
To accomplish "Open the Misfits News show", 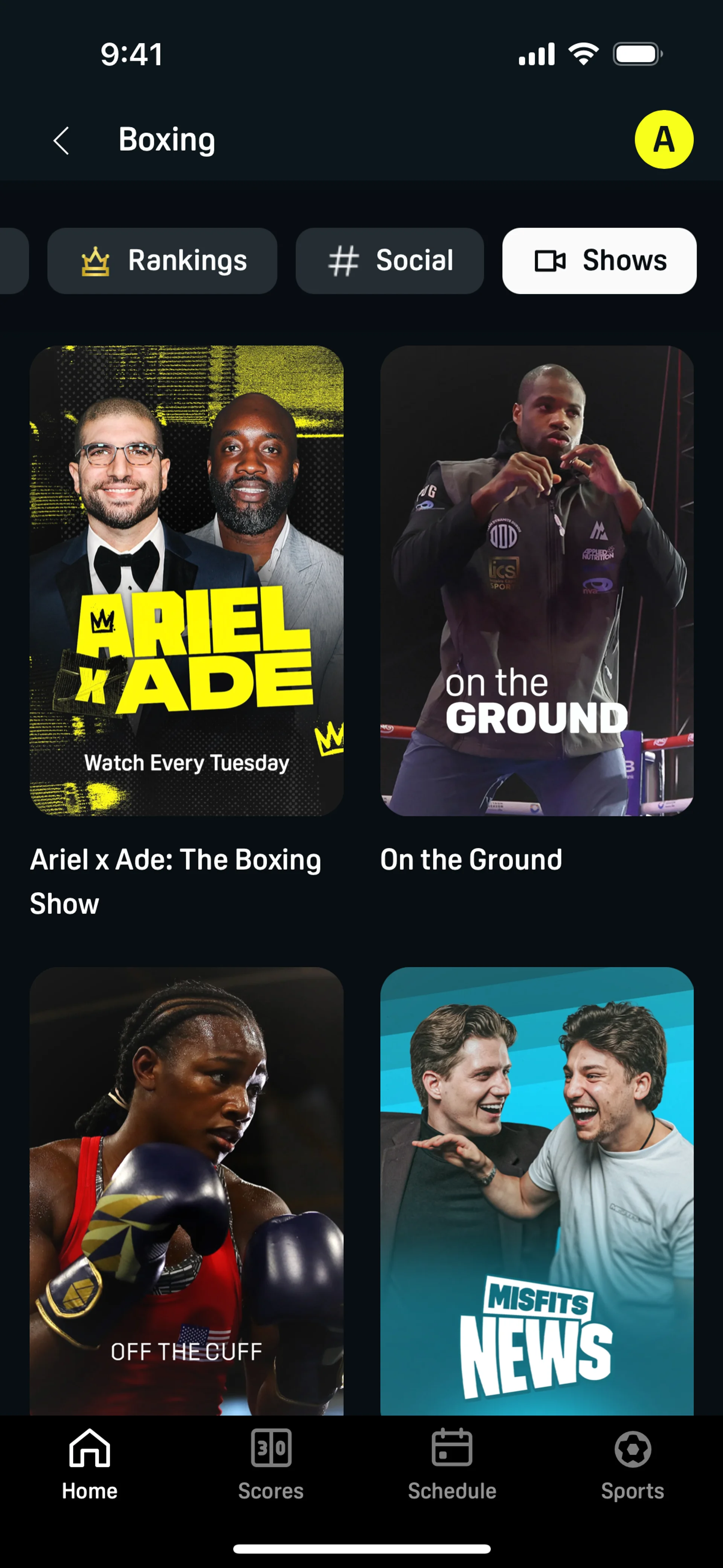I will coord(537,1190).
